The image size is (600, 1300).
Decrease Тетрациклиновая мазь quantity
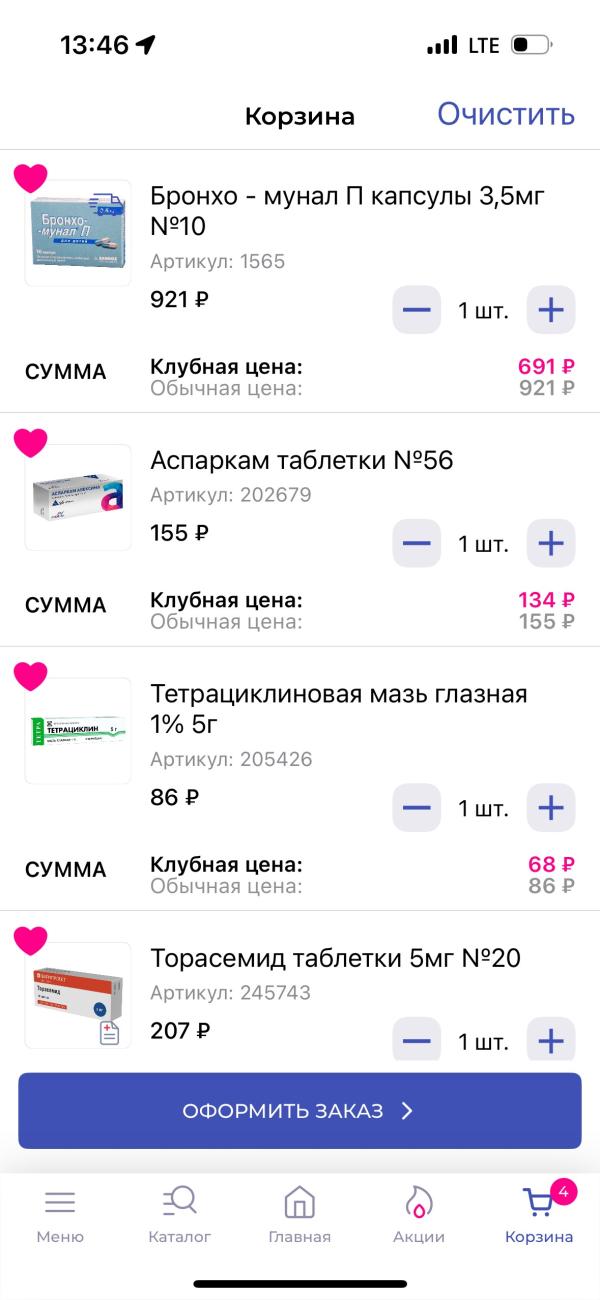(x=416, y=808)
